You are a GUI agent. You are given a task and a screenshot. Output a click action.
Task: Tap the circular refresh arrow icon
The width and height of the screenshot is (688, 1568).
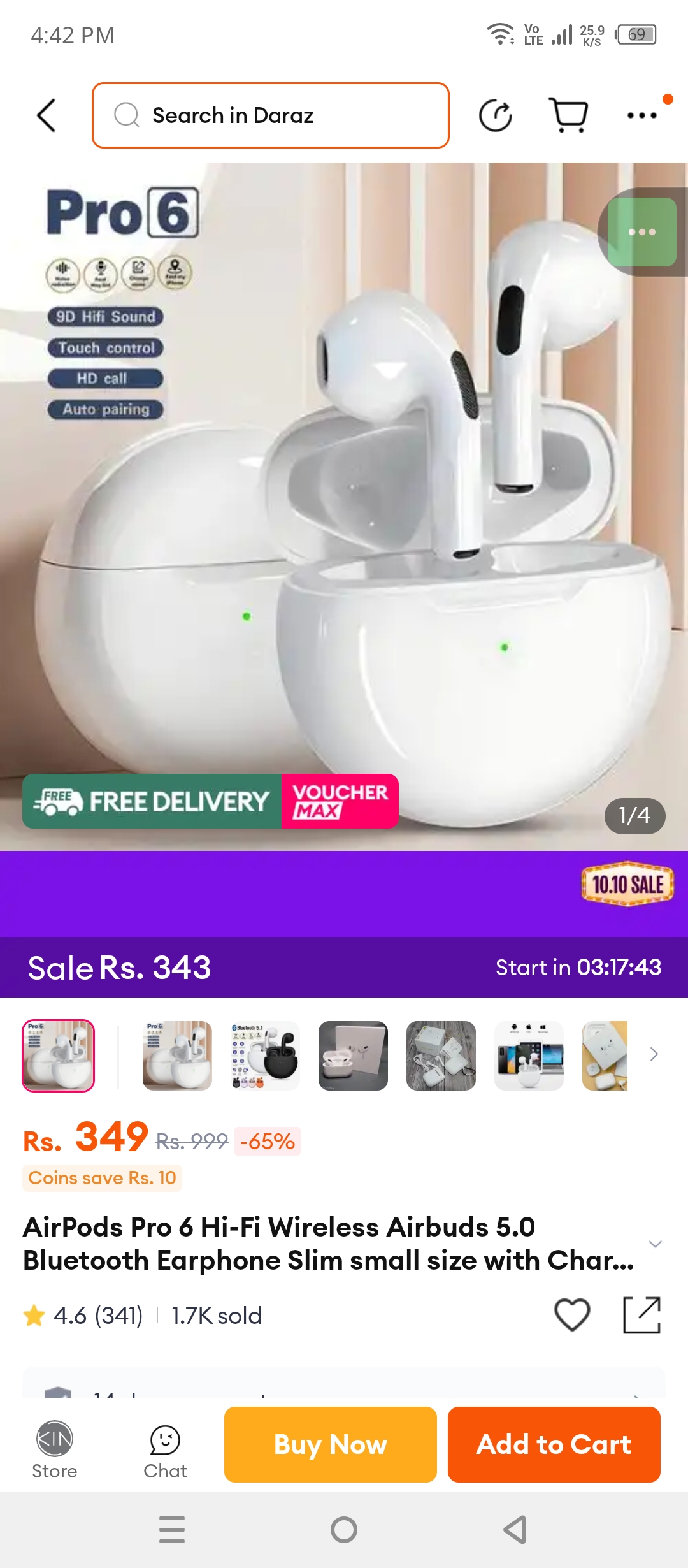click(496, 115)
